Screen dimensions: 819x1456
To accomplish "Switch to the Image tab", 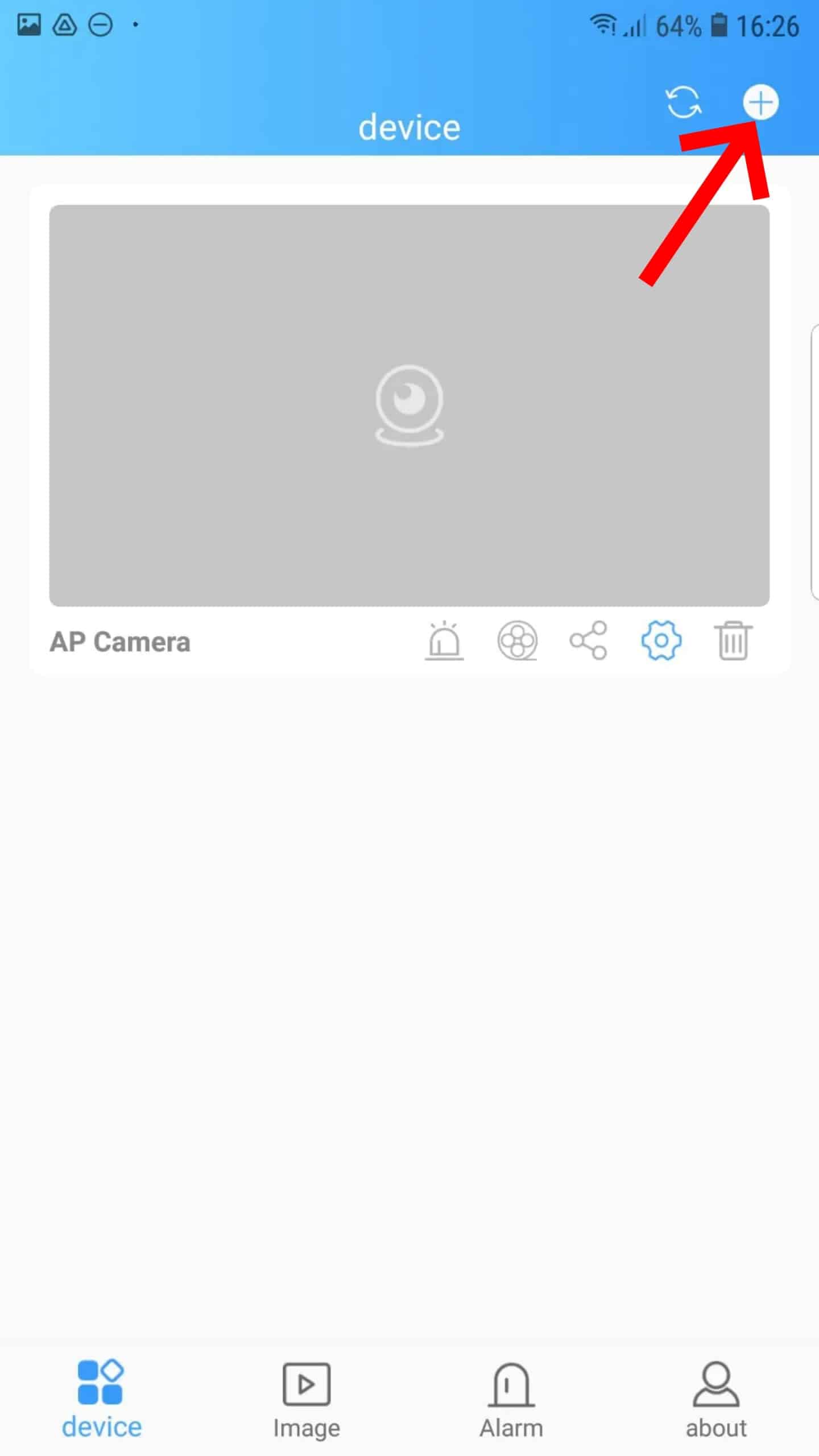I will pos(307,1400).
